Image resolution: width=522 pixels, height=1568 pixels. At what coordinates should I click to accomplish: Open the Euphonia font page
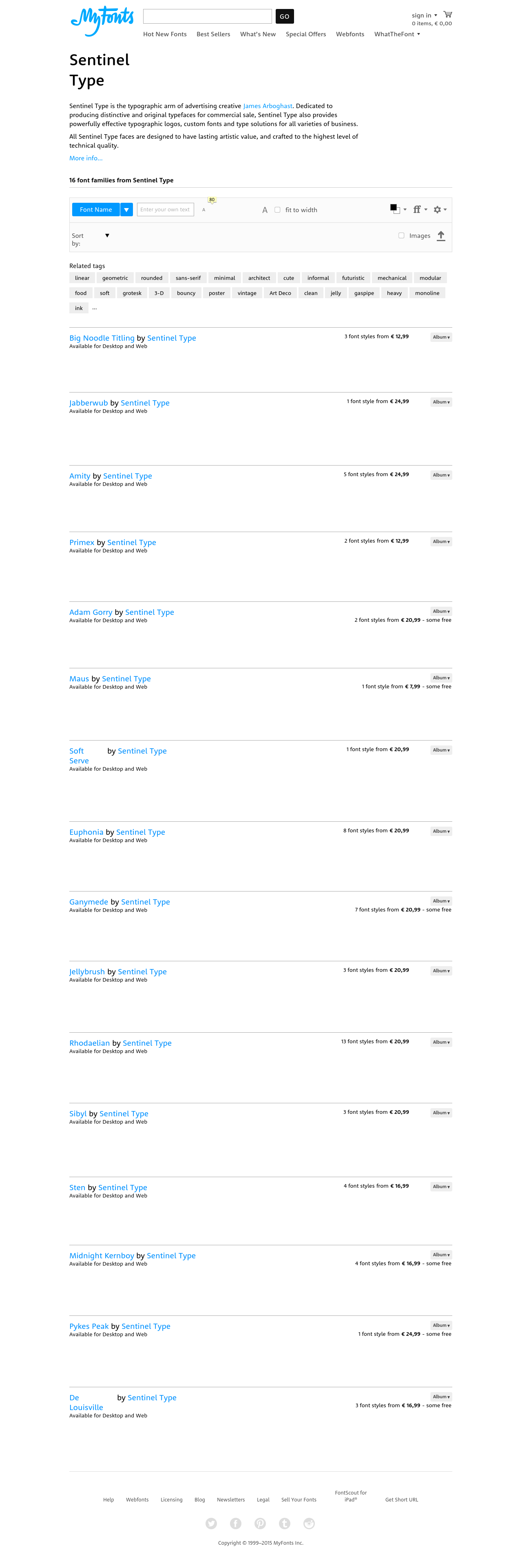tap(86, 832)
